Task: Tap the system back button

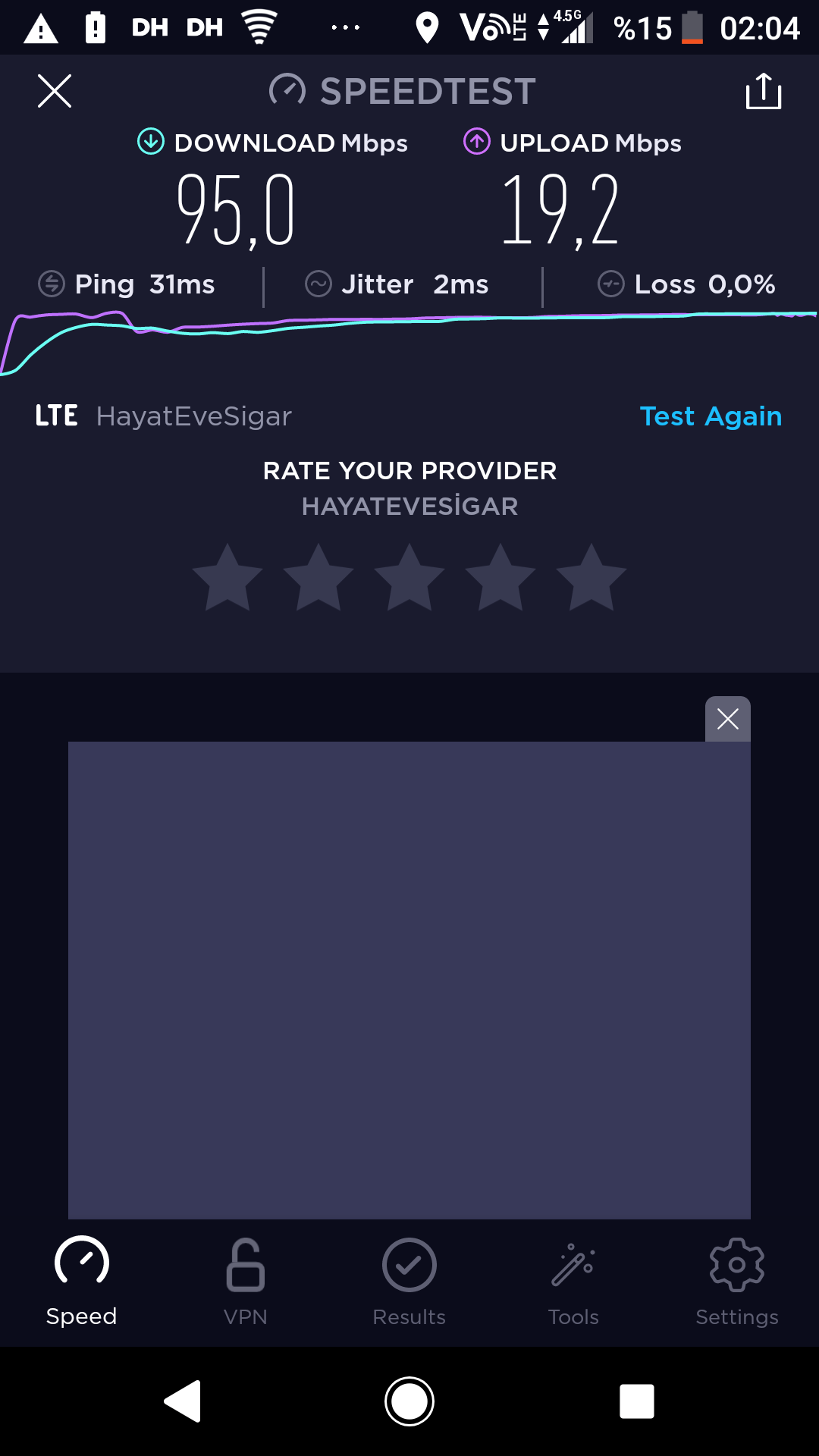Action: [x=183, y=1401]
